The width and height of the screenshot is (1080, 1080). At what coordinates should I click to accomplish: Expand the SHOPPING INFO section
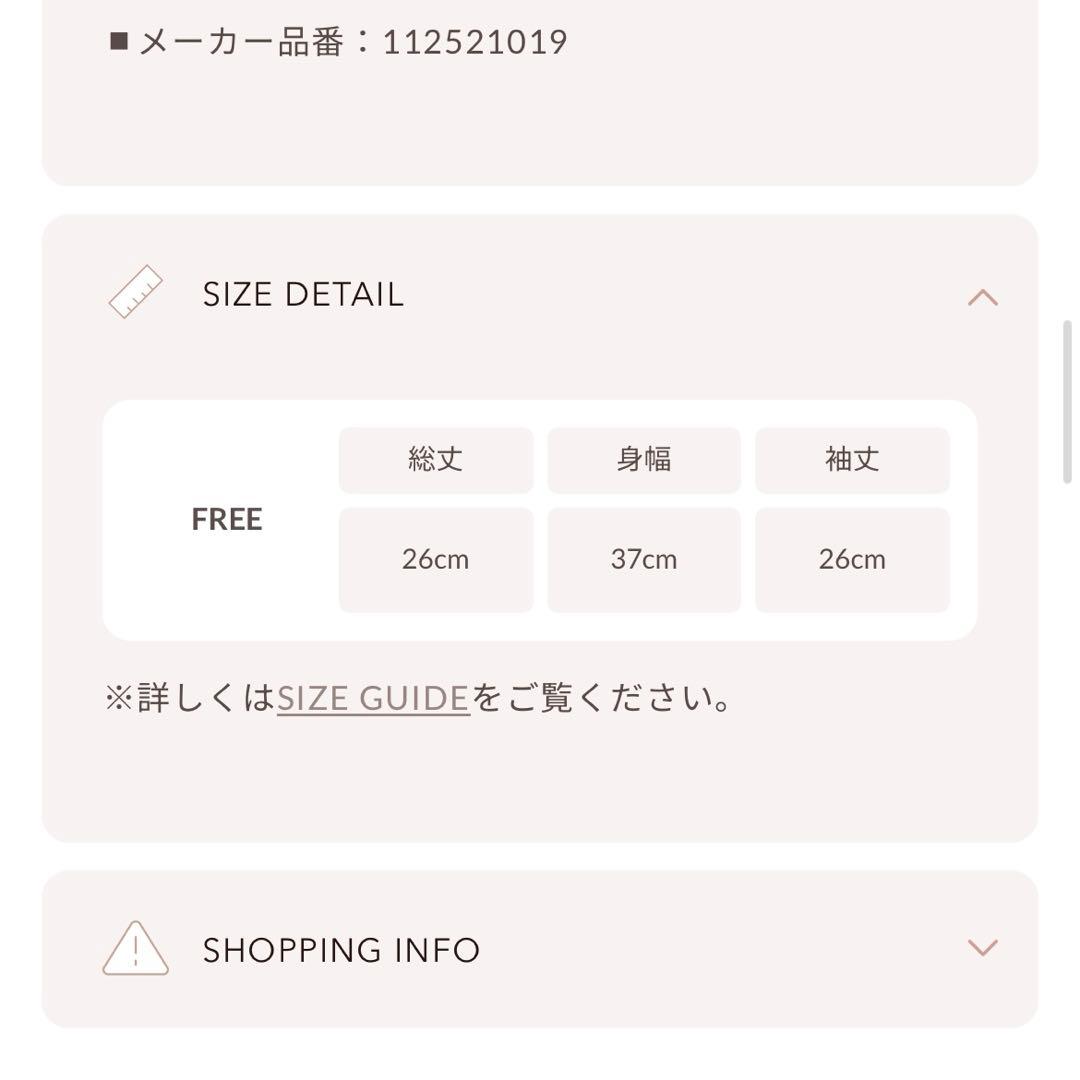tap(982, 948)
